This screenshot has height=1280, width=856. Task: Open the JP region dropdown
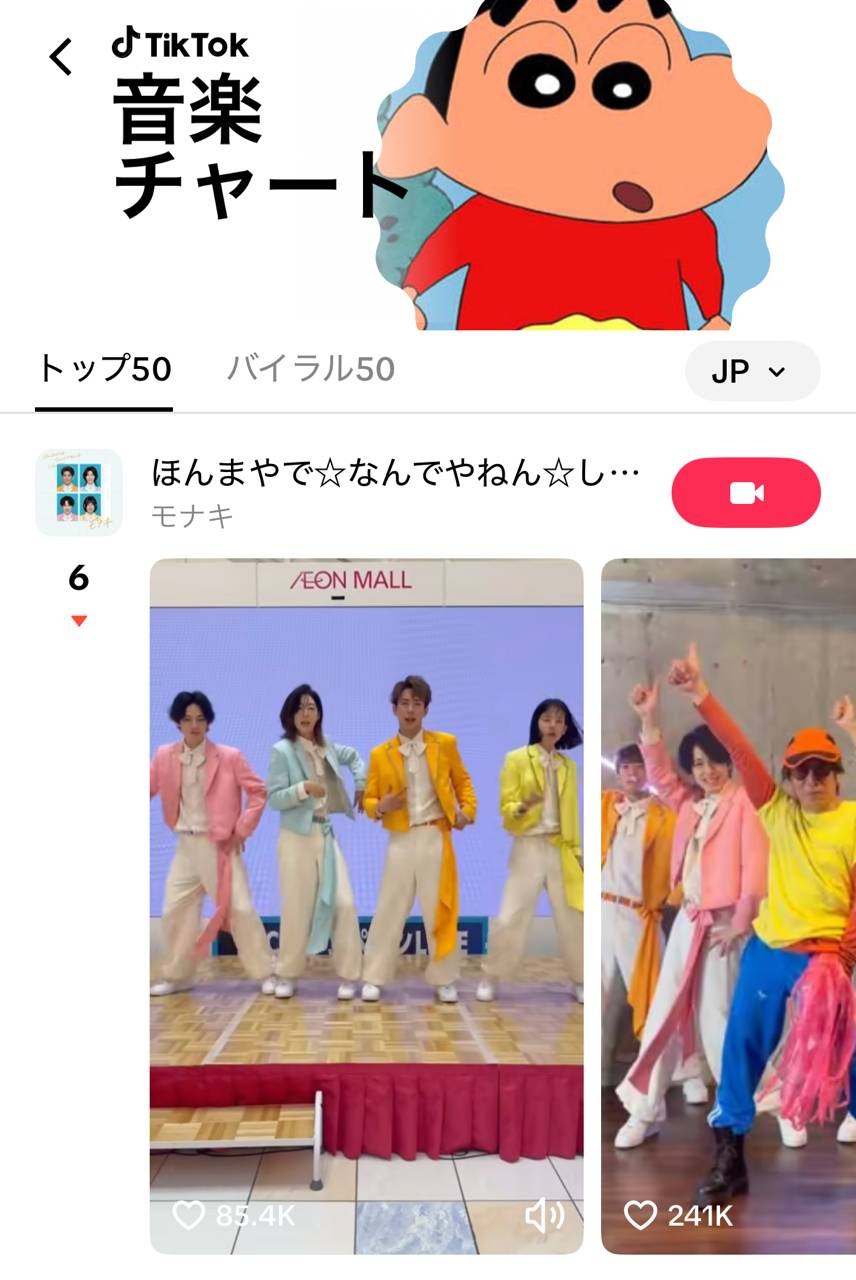pyautogui.click(x=752, y=372)
